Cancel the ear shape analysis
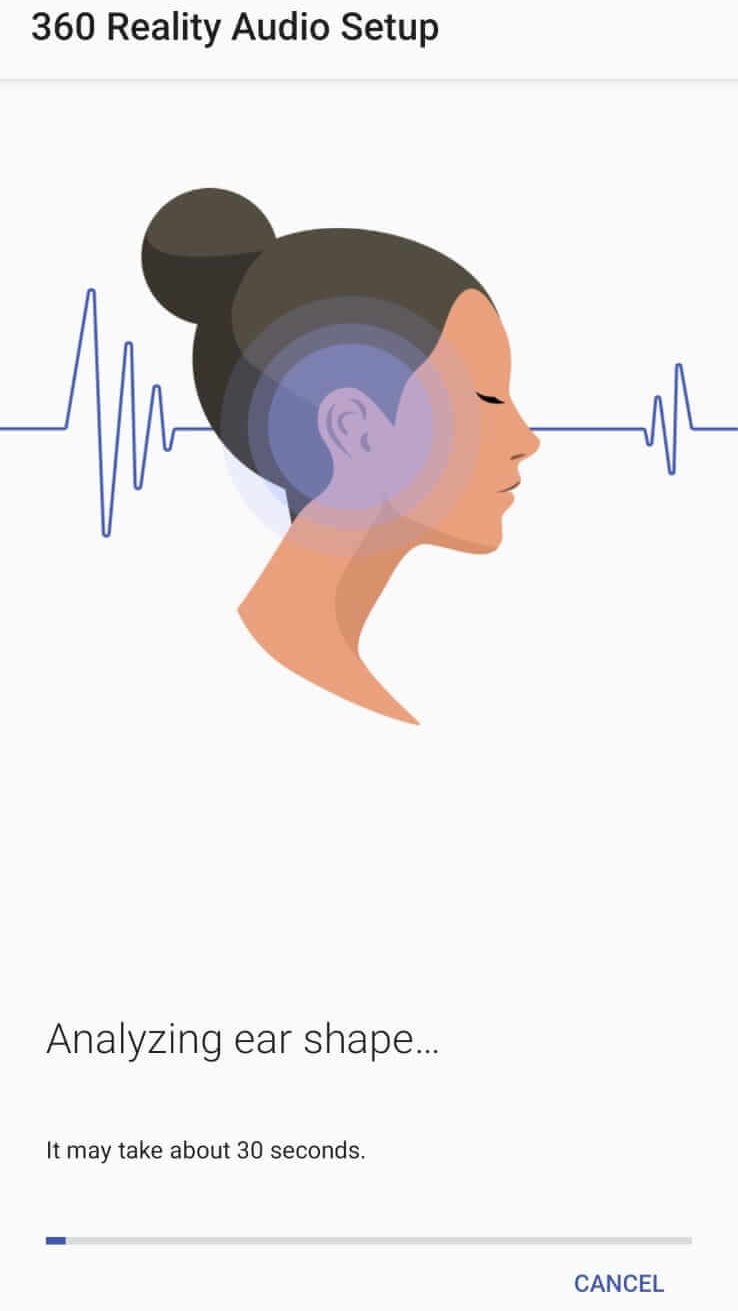 [x=618, y=1283]
